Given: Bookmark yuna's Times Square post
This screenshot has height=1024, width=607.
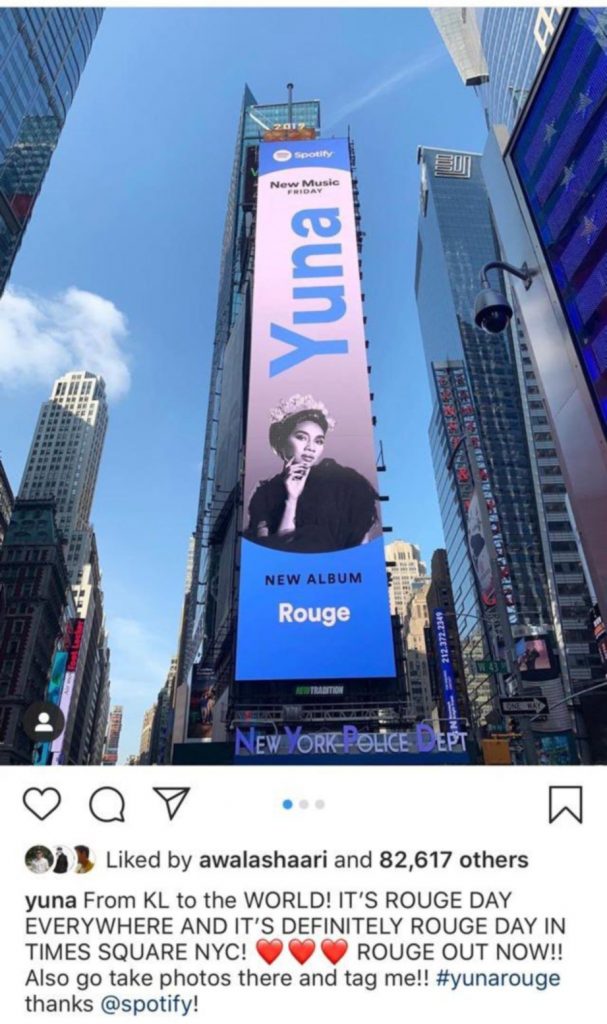Looking at the screenshot, I should click(x=565, y=804).
